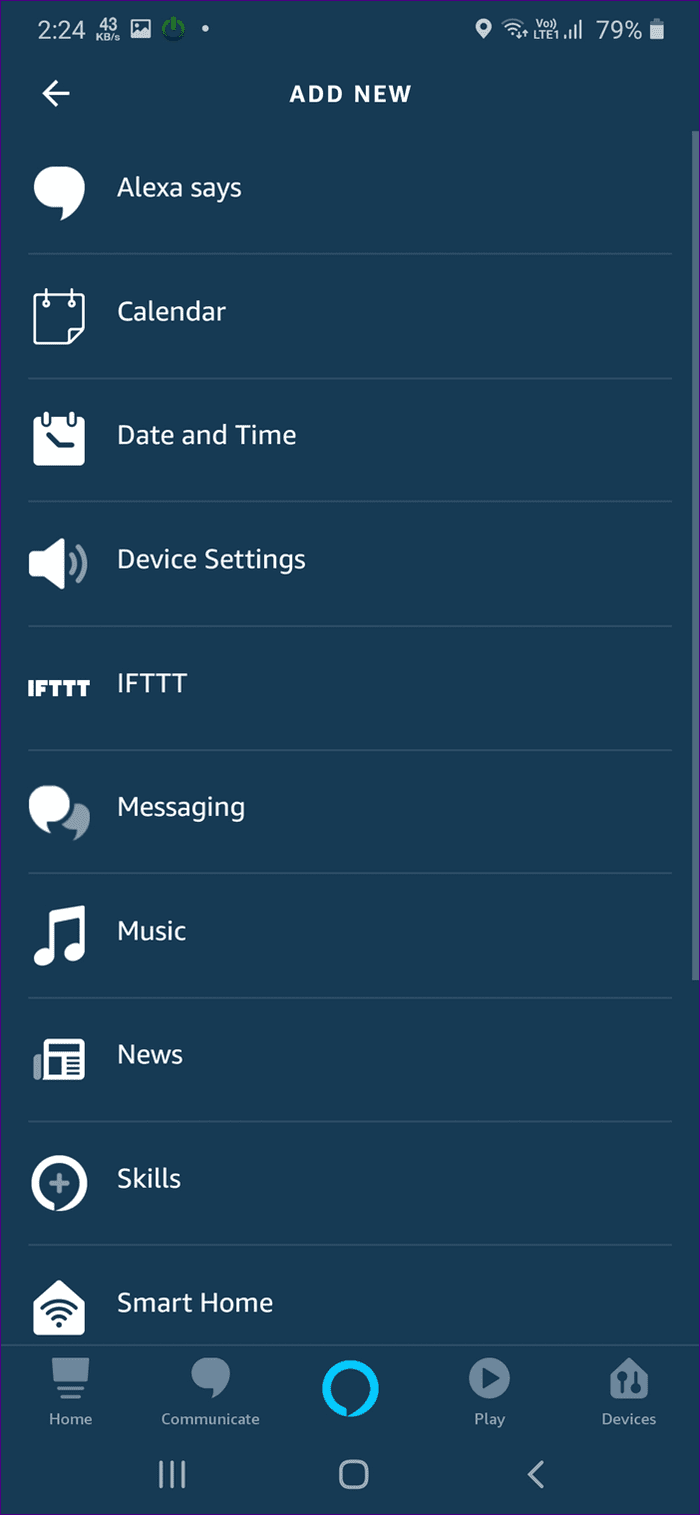Tap the system home button
700x1515 pixels.
(353, 1474)
